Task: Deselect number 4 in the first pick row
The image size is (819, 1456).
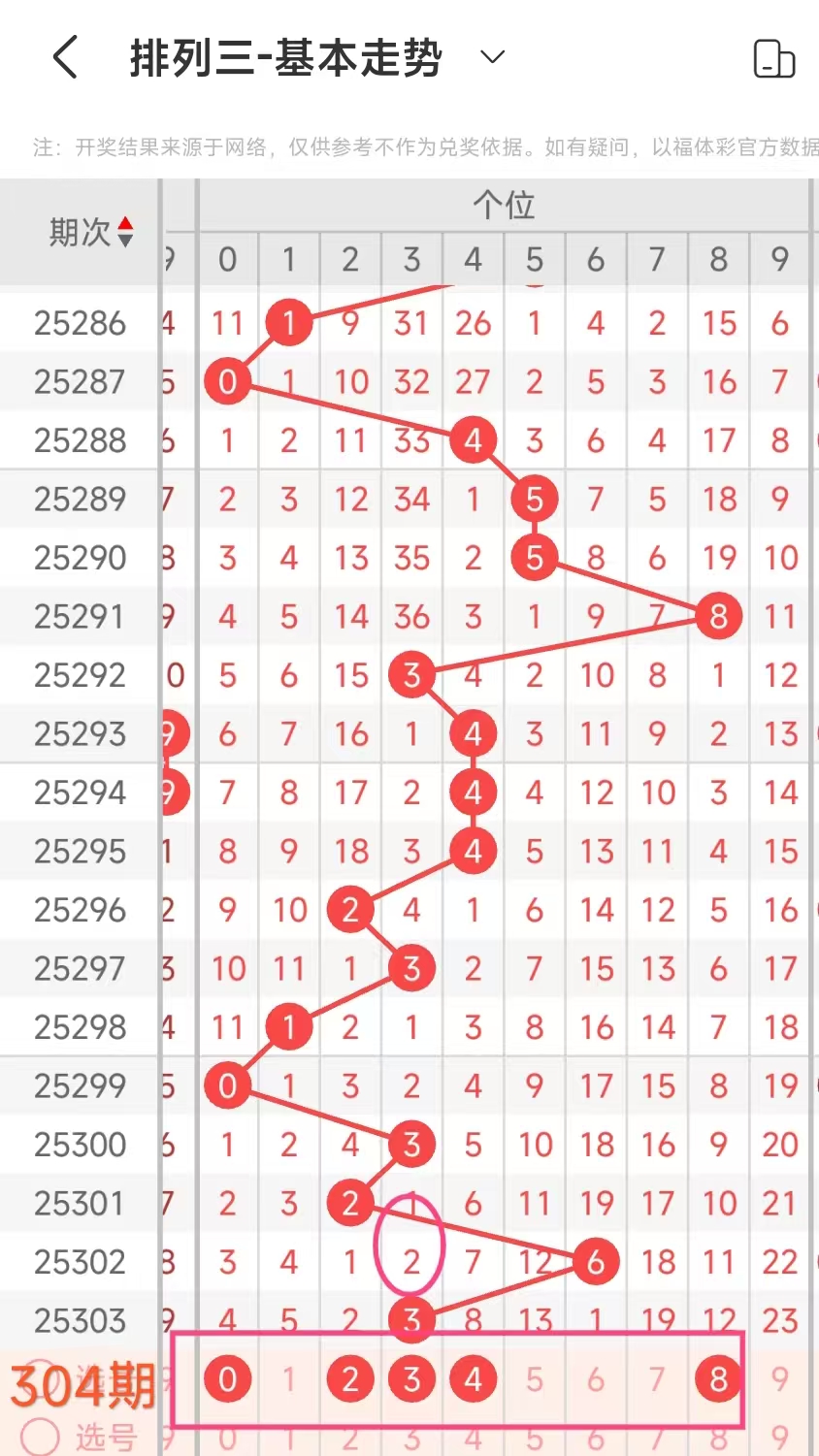Action: [x=473, y=1378]
